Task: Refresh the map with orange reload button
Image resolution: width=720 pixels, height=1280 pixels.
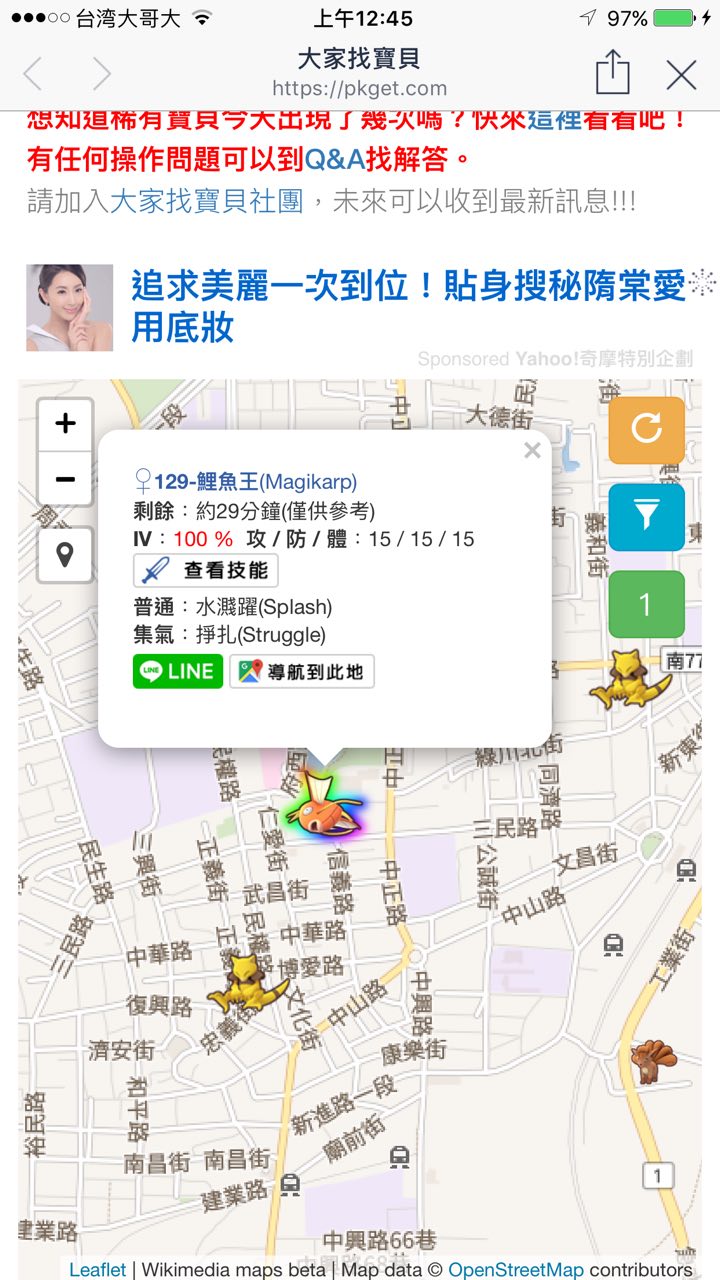Action: (646, 430)
